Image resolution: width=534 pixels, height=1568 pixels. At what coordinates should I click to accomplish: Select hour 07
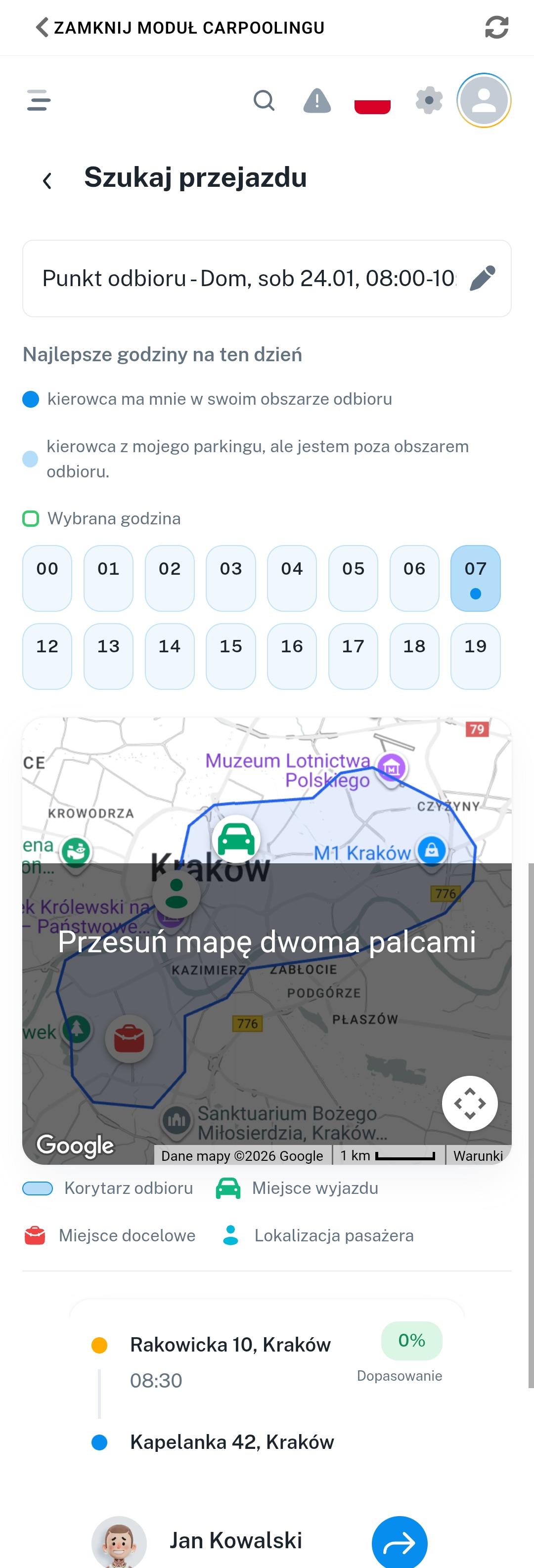(475, 578)
